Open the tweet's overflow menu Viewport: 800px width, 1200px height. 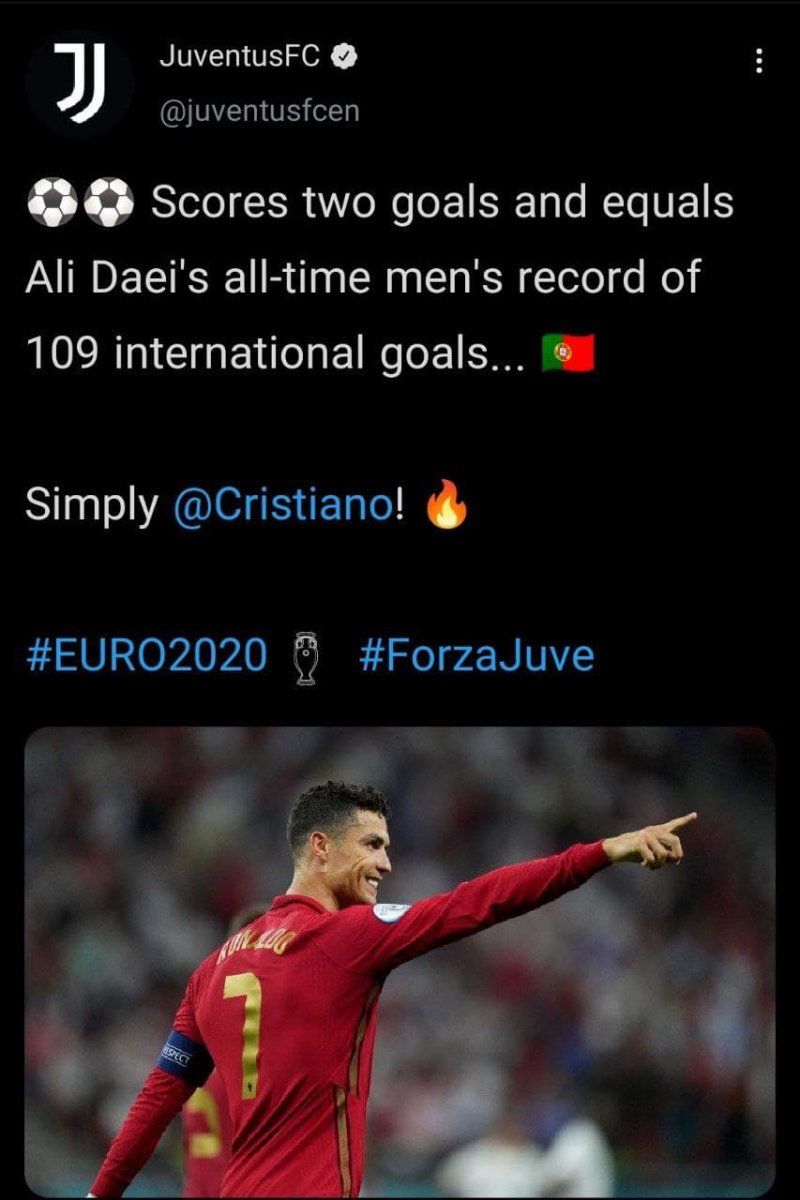[759, 62]
